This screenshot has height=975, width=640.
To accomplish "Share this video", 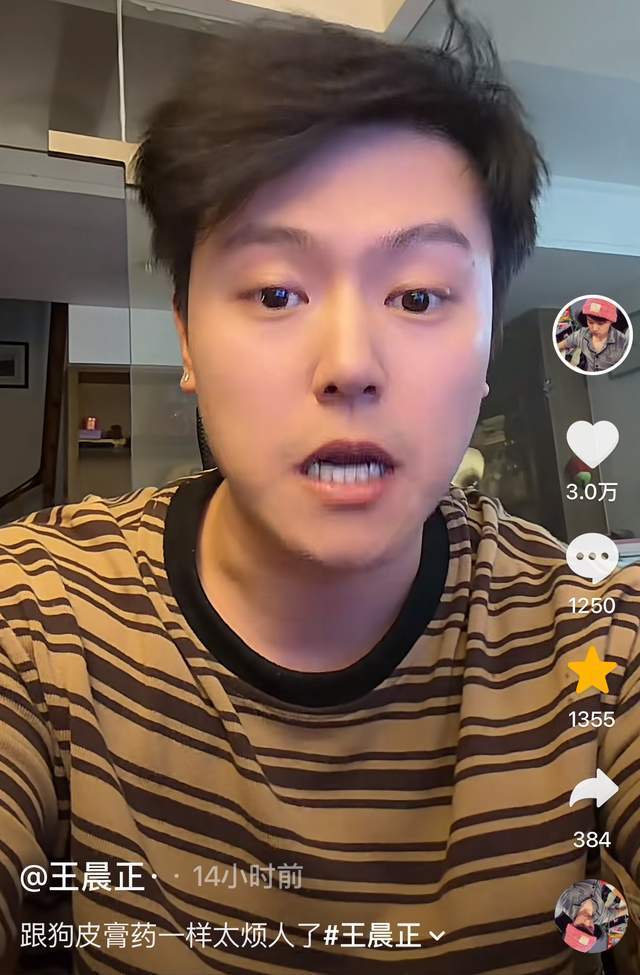I will 592,790.
